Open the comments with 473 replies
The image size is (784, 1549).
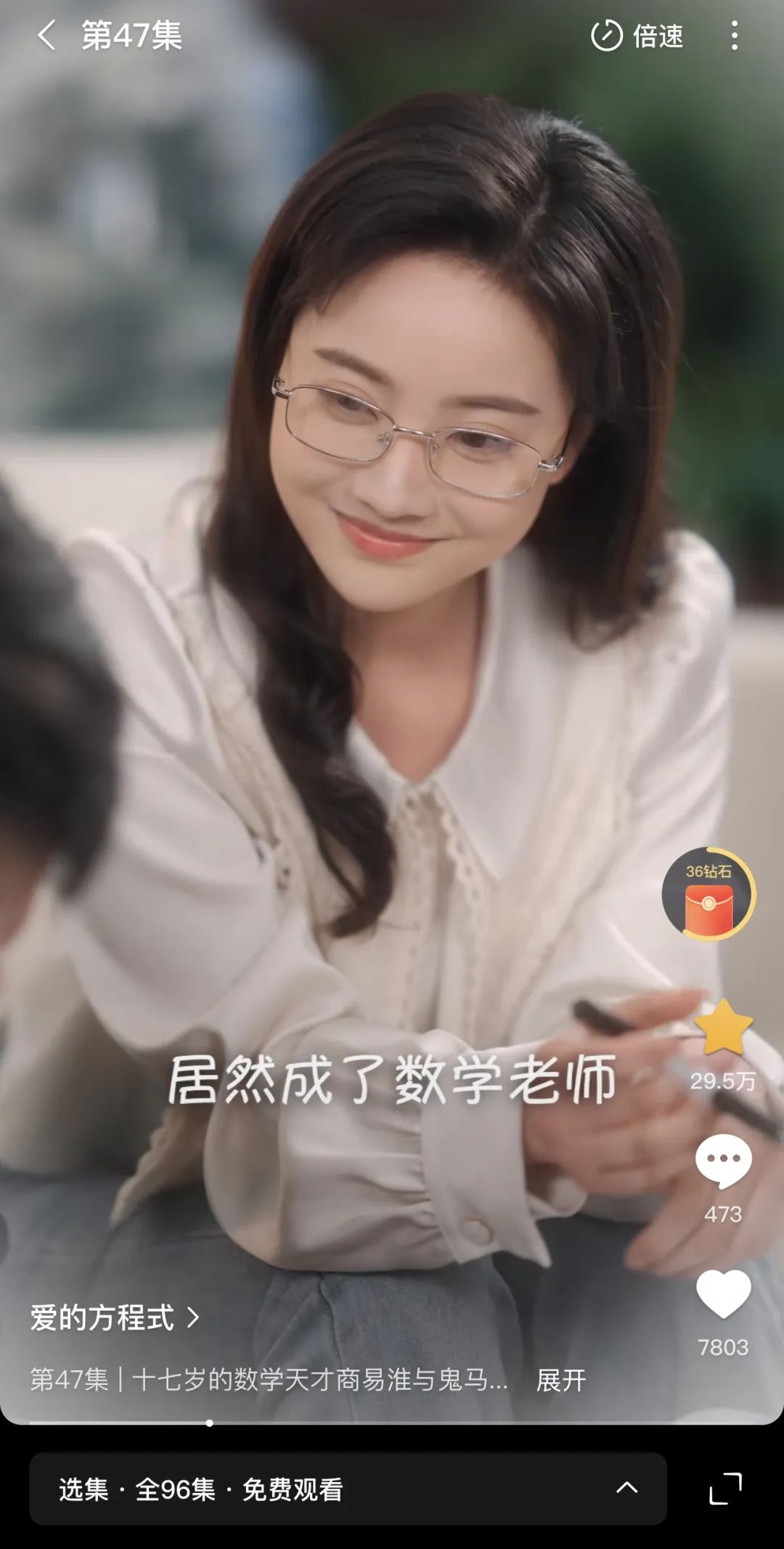[x=723, y=1162]
